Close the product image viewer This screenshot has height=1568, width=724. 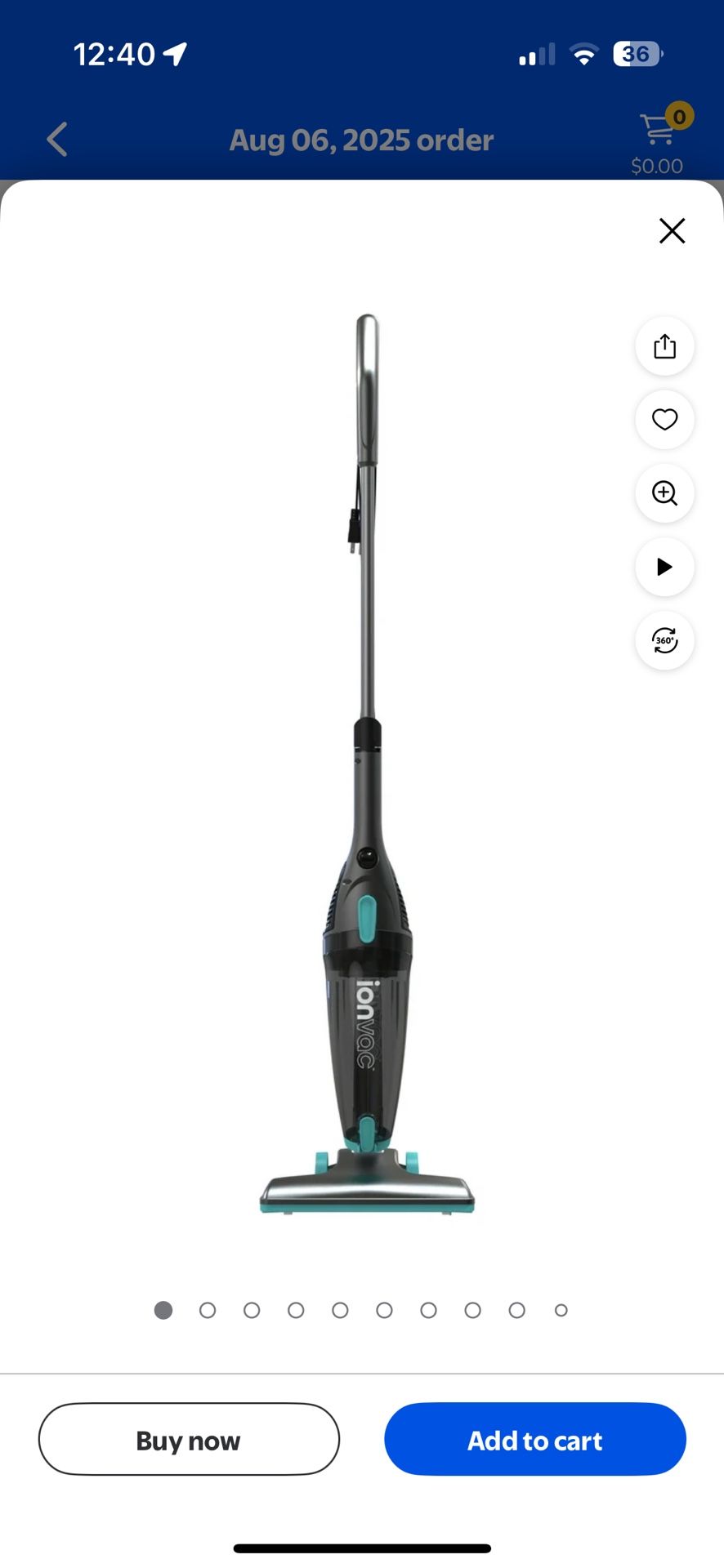pos(672,231)
